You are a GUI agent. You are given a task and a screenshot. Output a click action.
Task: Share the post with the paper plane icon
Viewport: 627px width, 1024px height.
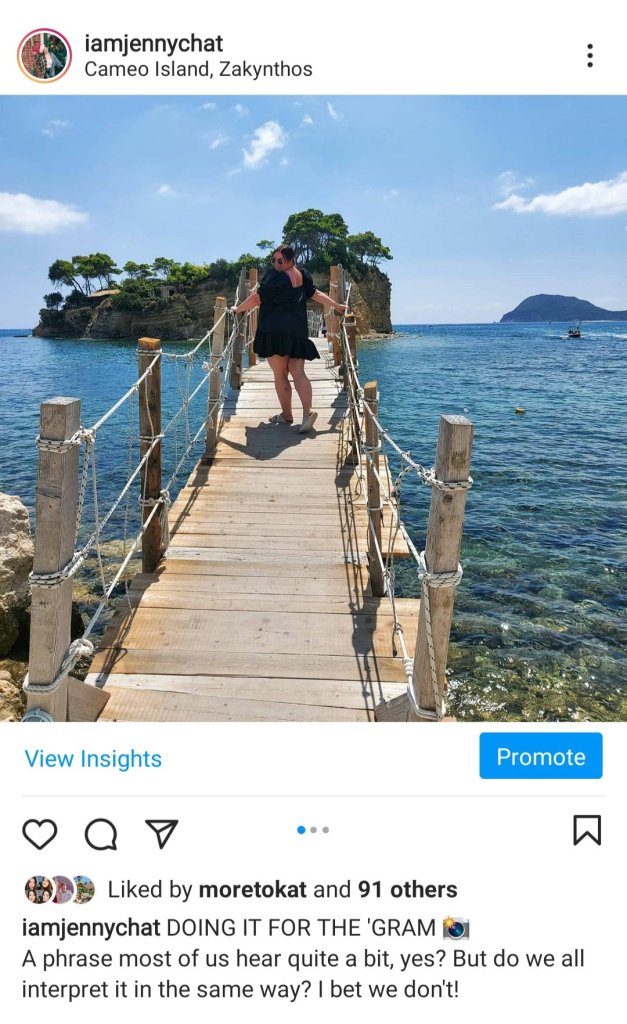pos(161,833)
